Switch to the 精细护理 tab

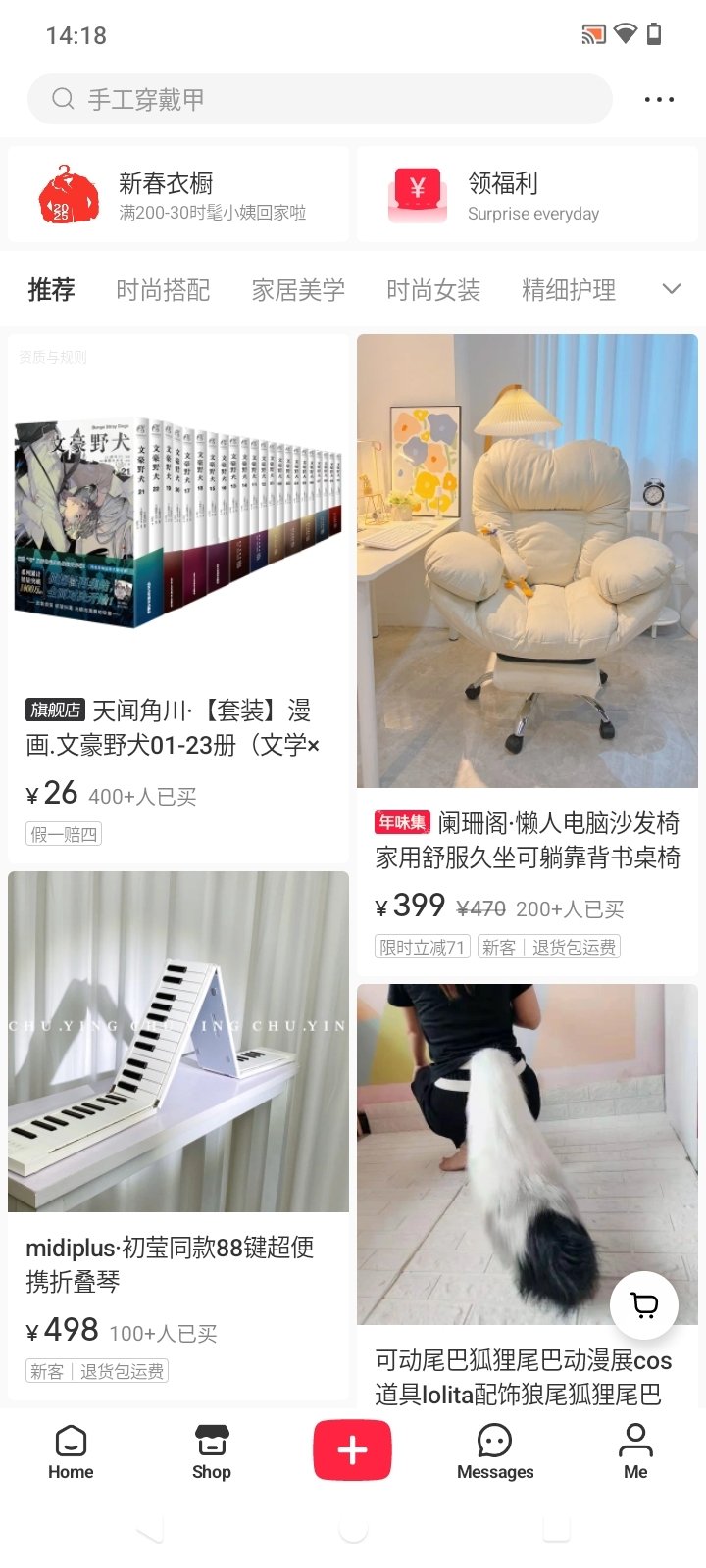pos(569,290)
